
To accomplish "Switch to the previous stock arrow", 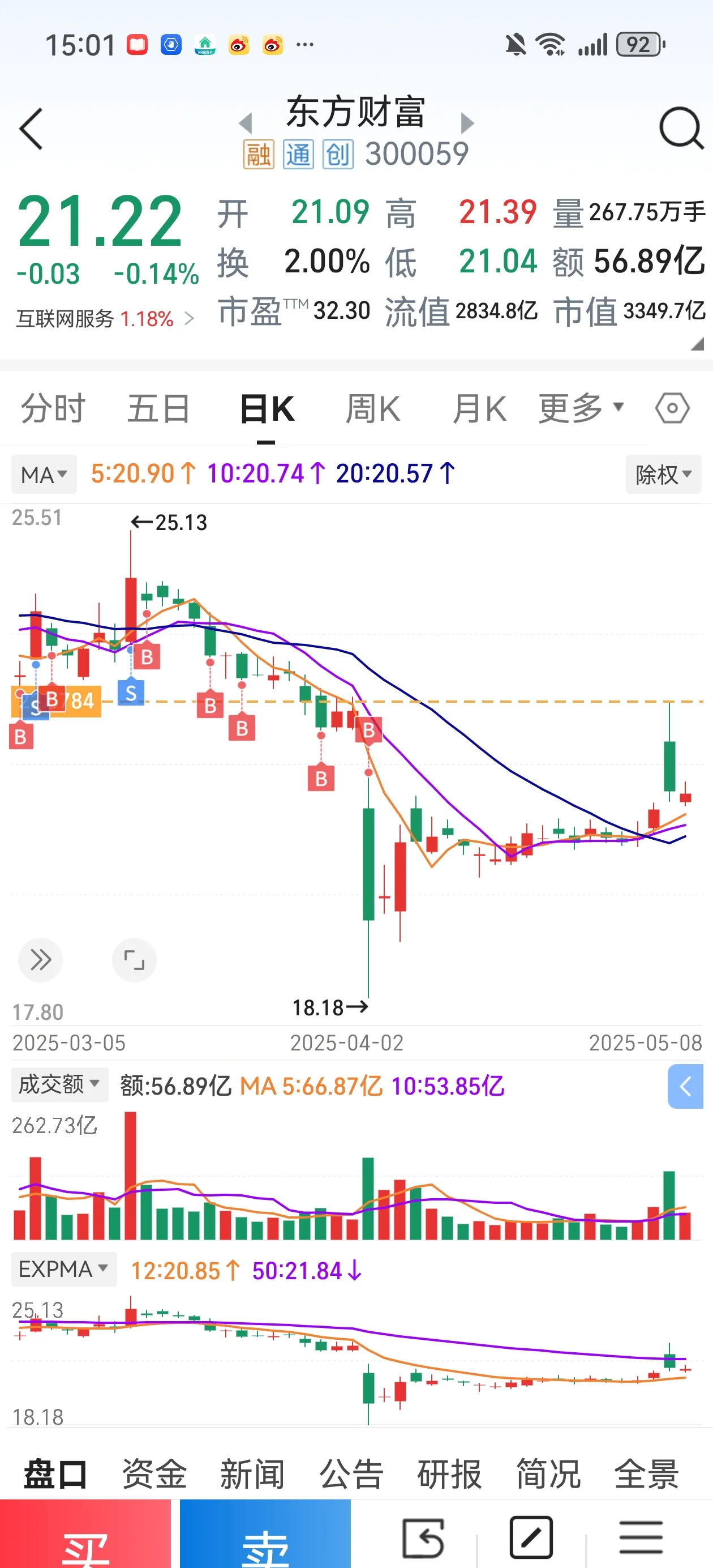I will [x=246, y=123].
